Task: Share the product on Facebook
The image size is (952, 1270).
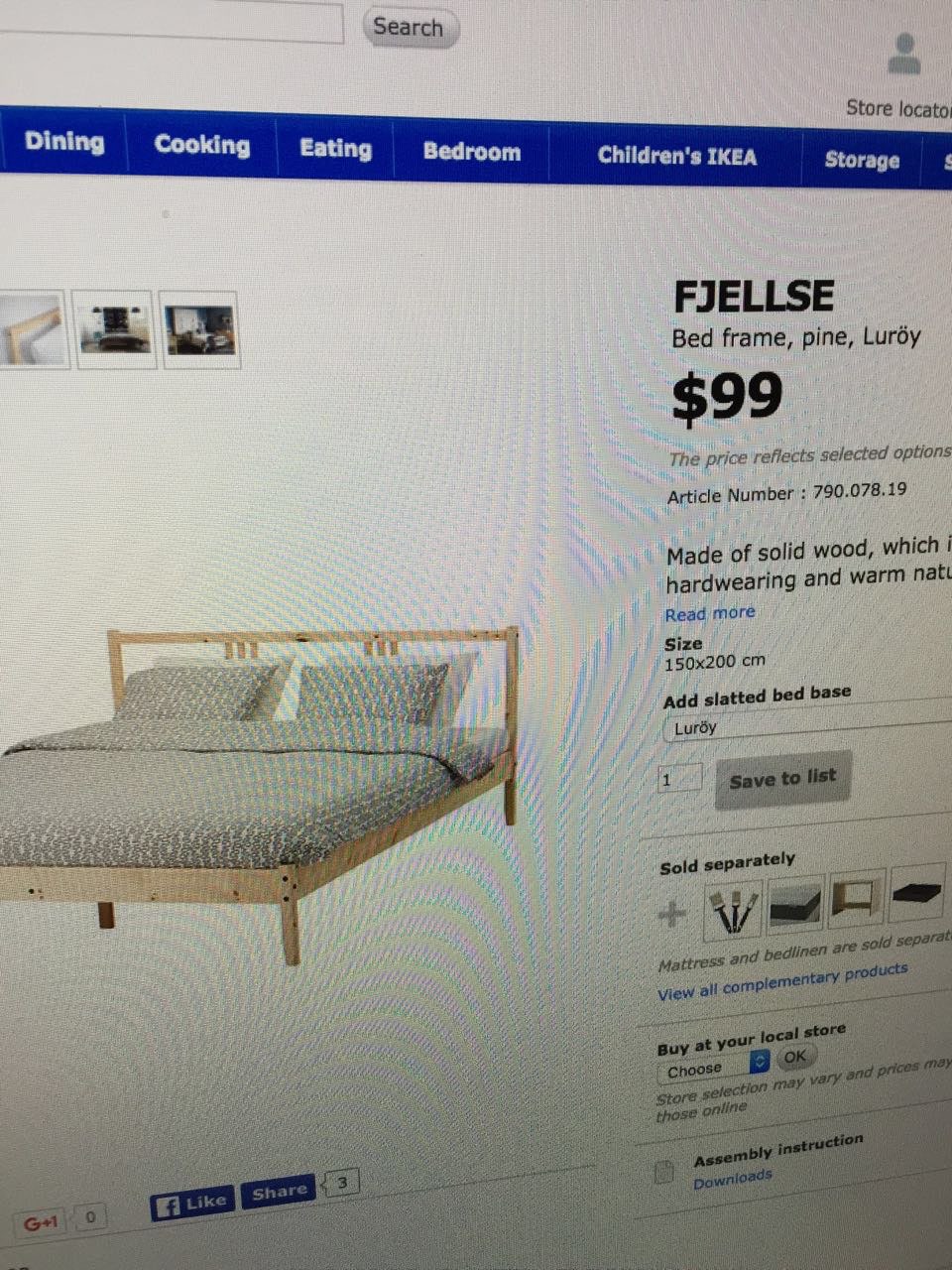Action: [279, 1193]
